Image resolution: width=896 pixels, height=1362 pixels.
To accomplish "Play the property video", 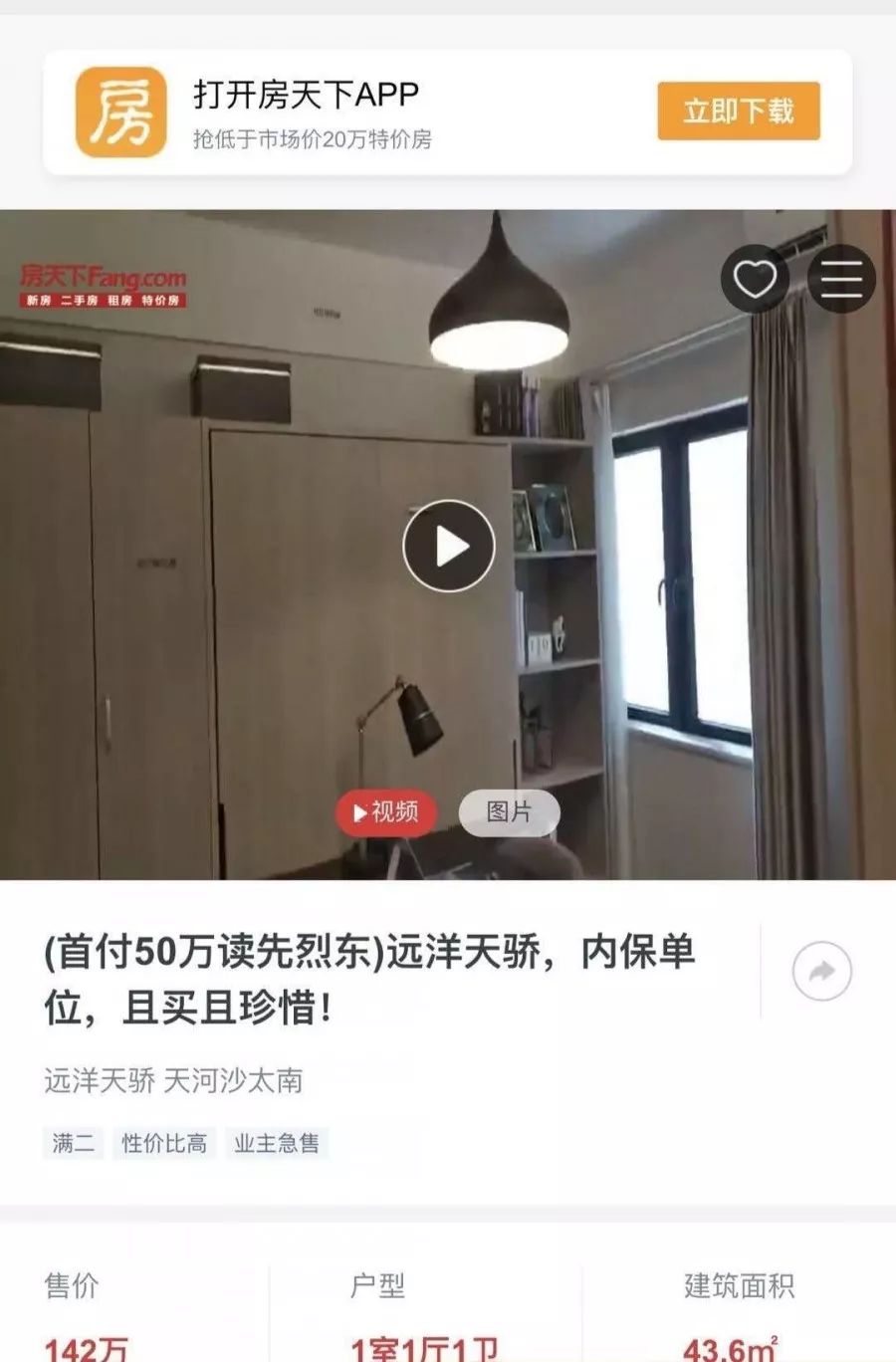I will [449, 546].
